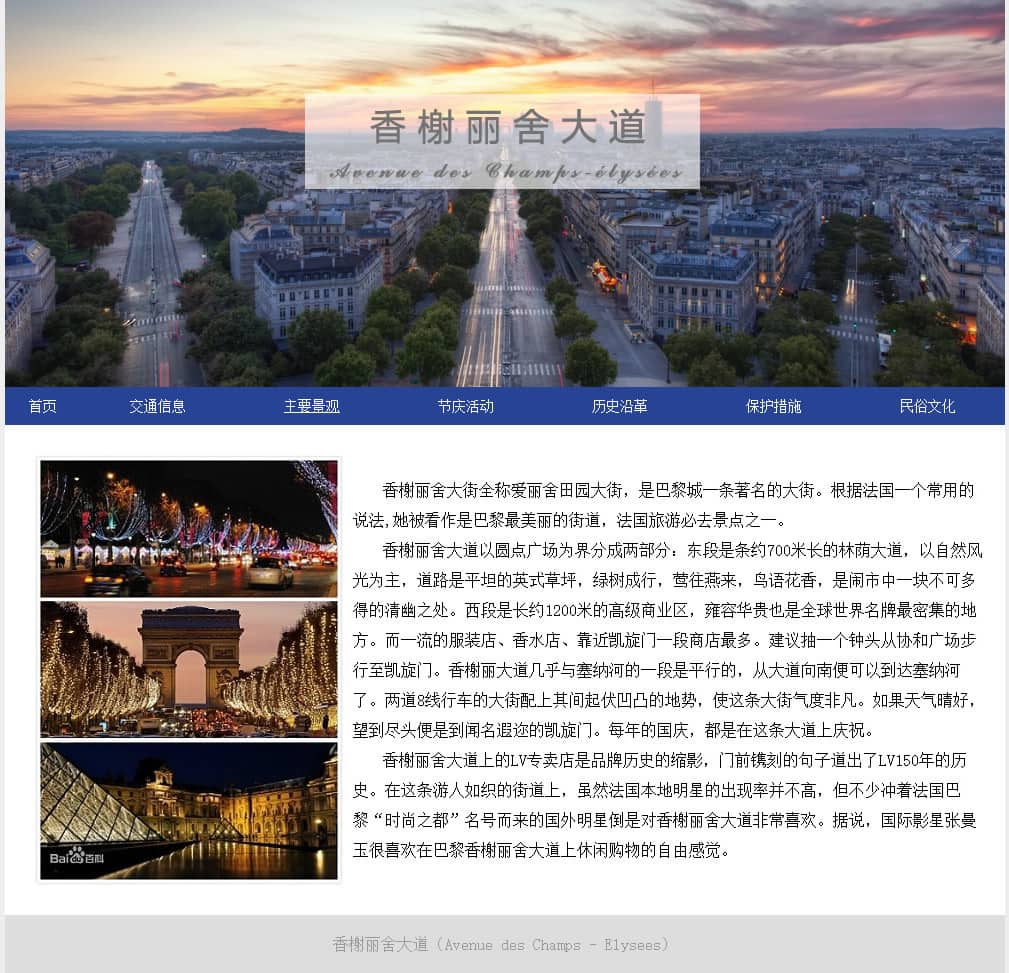This screenshot has width=1009, height=973.
Task: Go to the 首页 home page
Action: pos(42,406)
